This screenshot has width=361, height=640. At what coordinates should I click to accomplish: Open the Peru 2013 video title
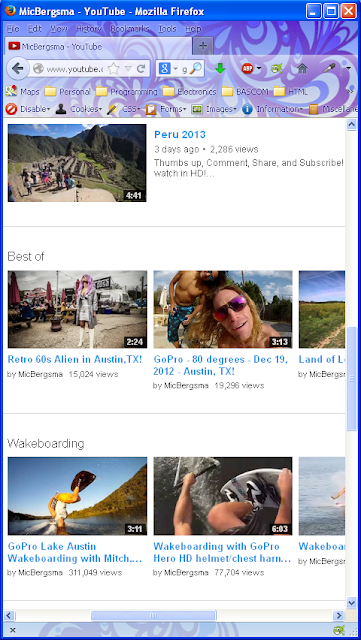[180, 134]
